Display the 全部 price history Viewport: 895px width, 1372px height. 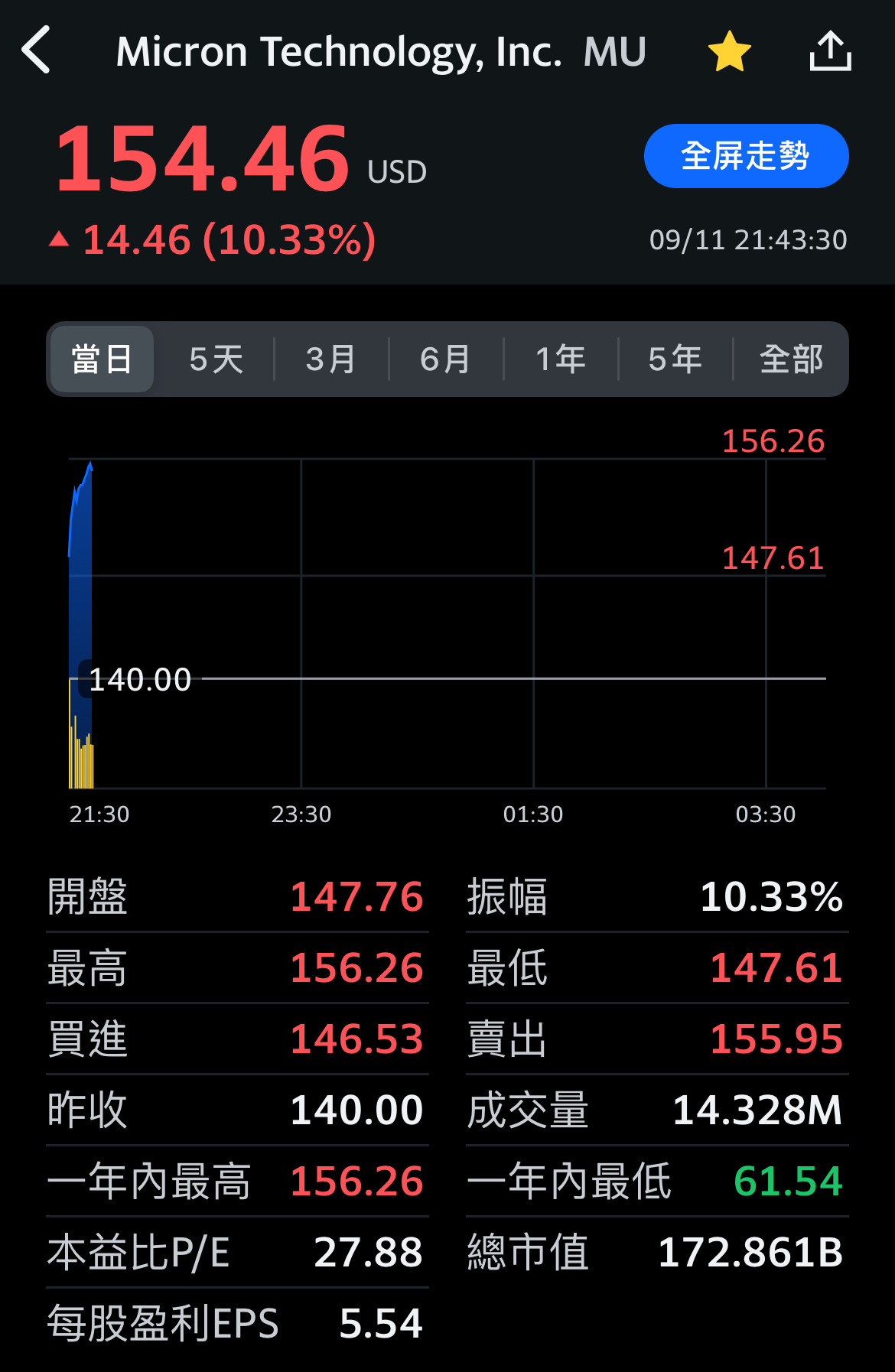791,359
